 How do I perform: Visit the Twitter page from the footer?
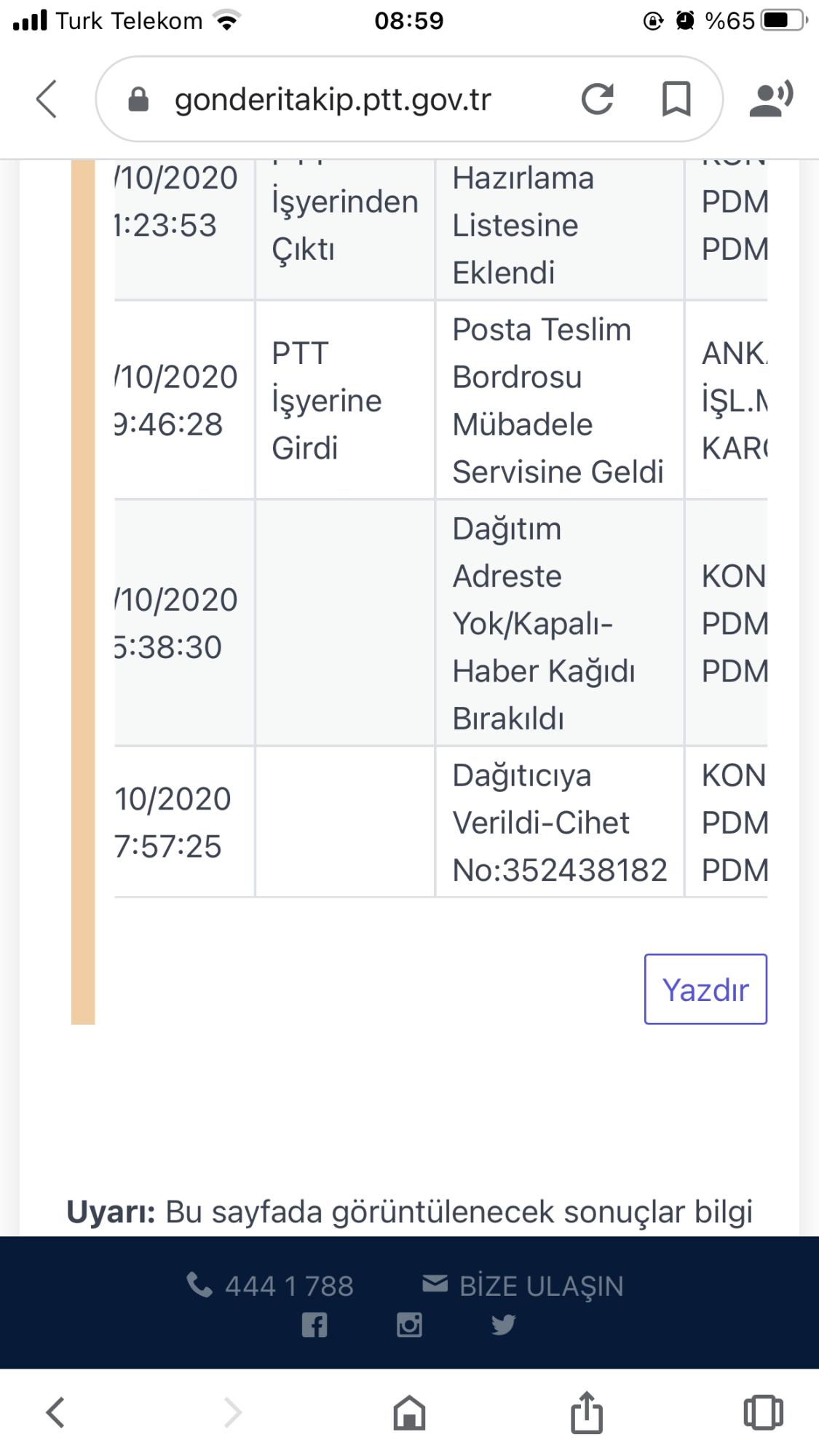click(503, 1325)
